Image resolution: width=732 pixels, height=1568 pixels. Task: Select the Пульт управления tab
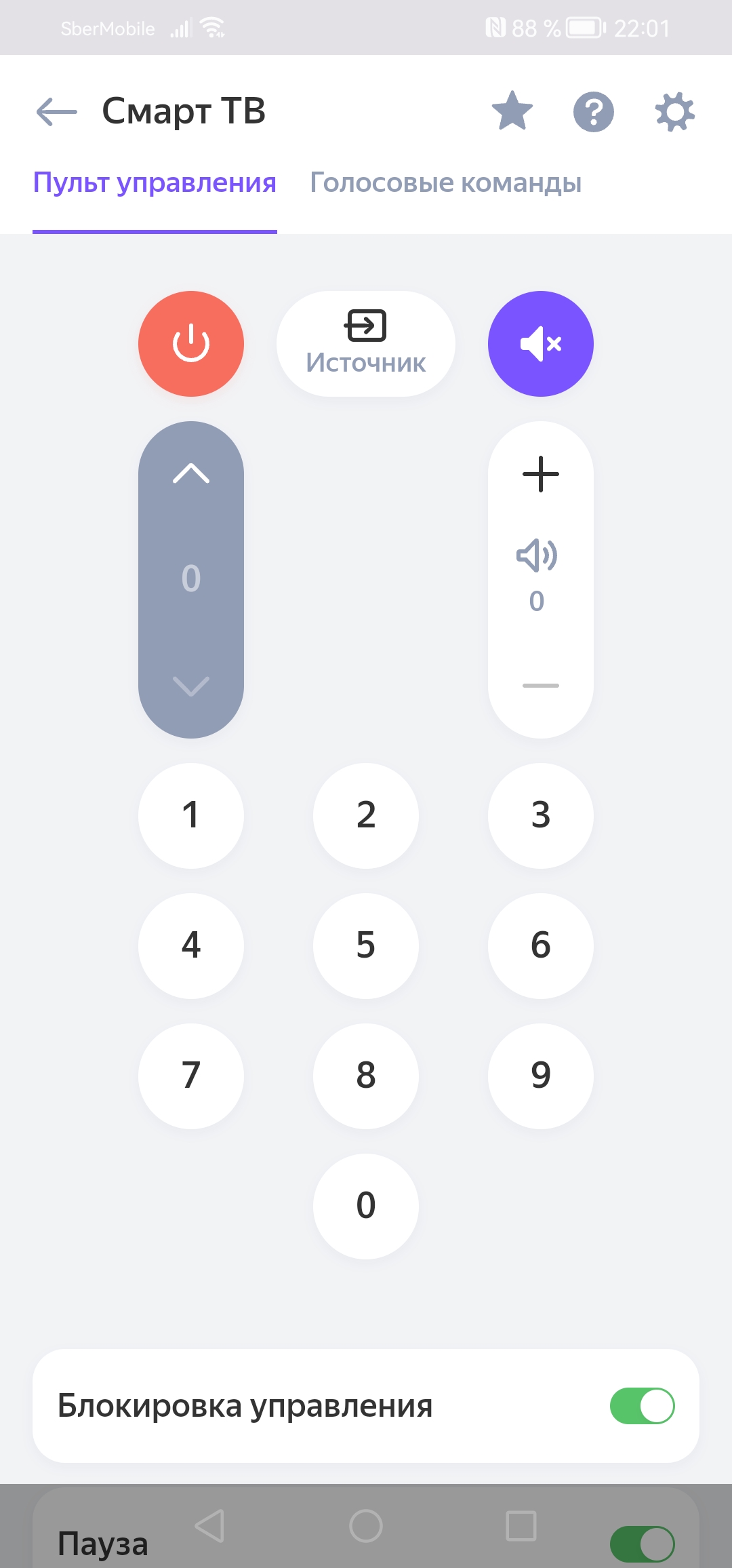coord(155,183)
